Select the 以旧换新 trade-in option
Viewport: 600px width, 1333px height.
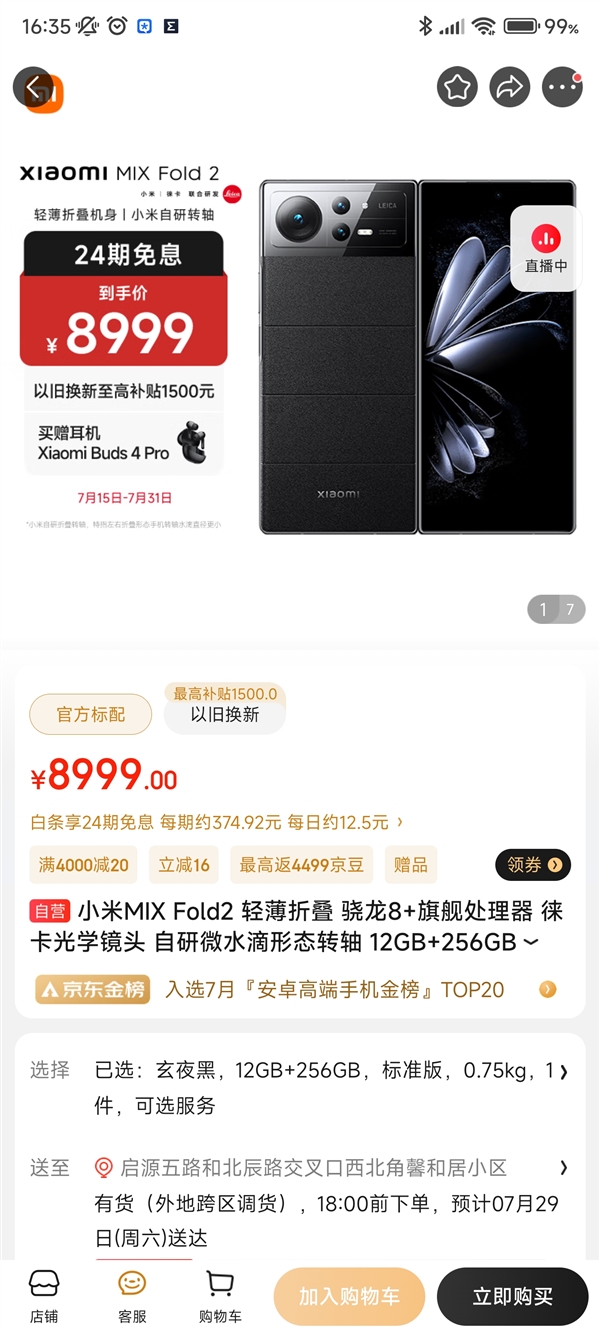click(225, 715)
